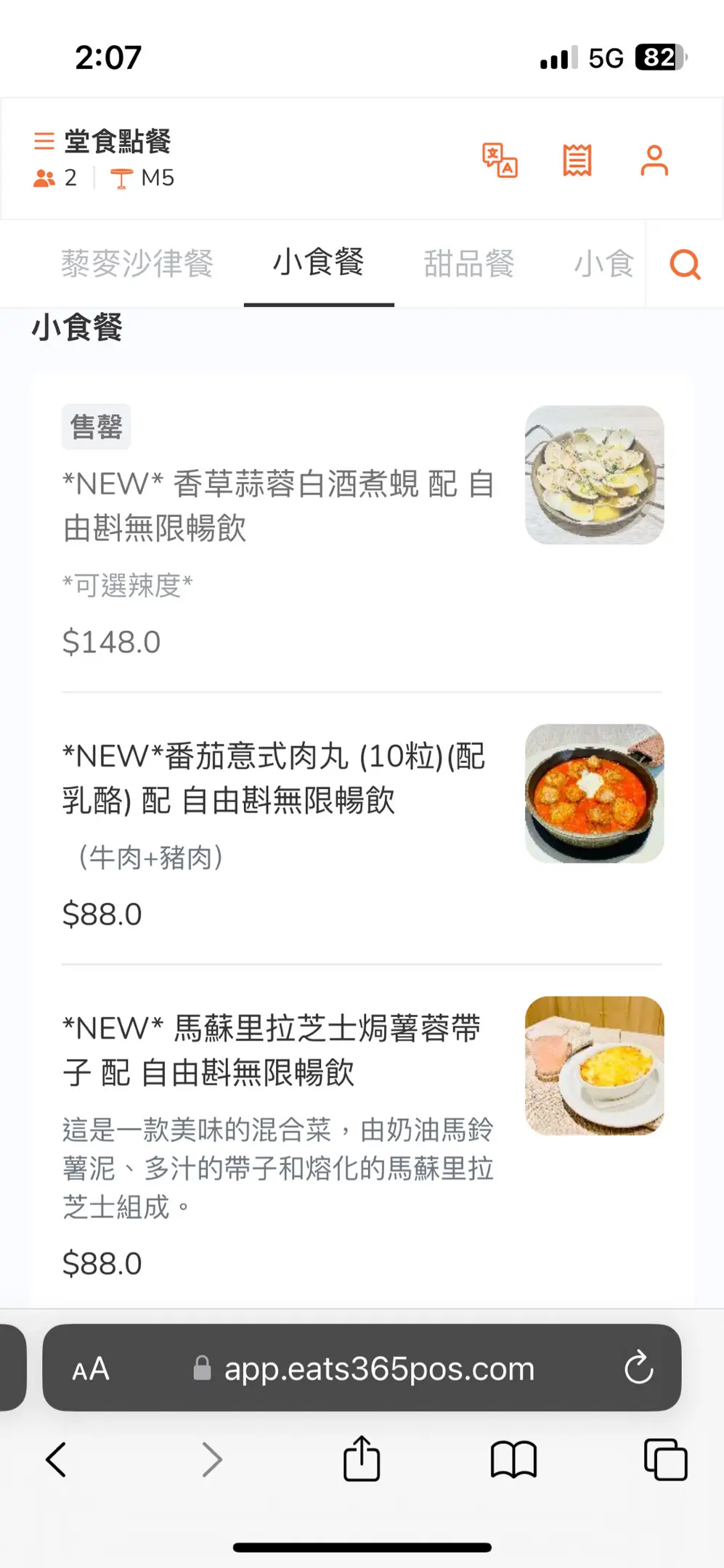724x1568 pixels.
Task: Choose the 馬蘇里拉芝士焗薯蓉帶子 item
Action: pos(272,1050)
